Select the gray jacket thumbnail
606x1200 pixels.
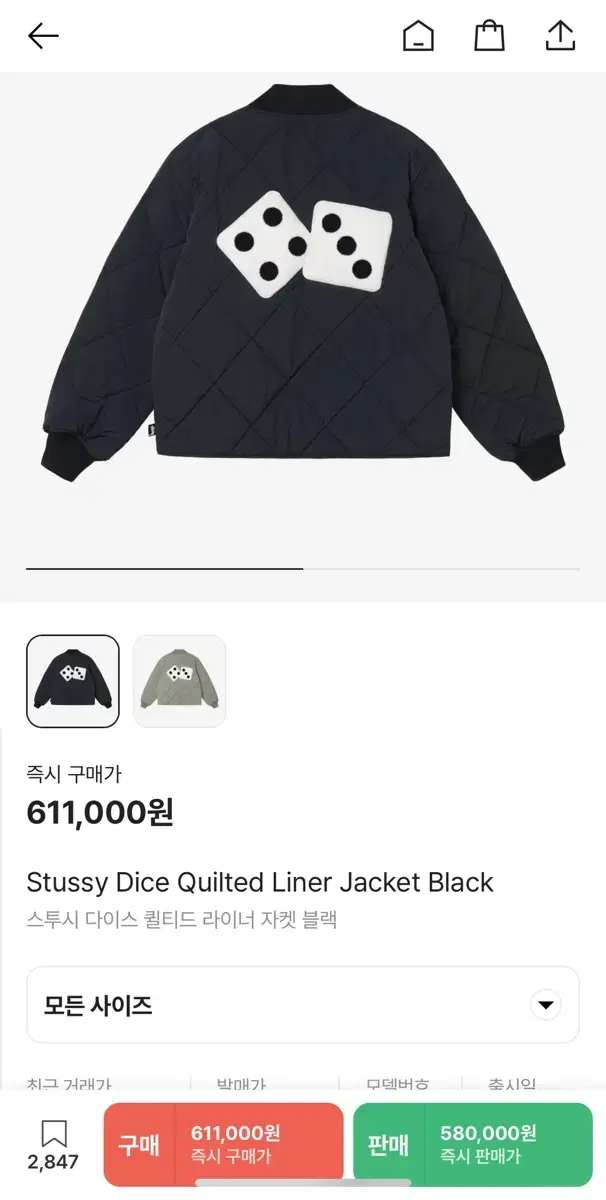click(x=179, y=681)
